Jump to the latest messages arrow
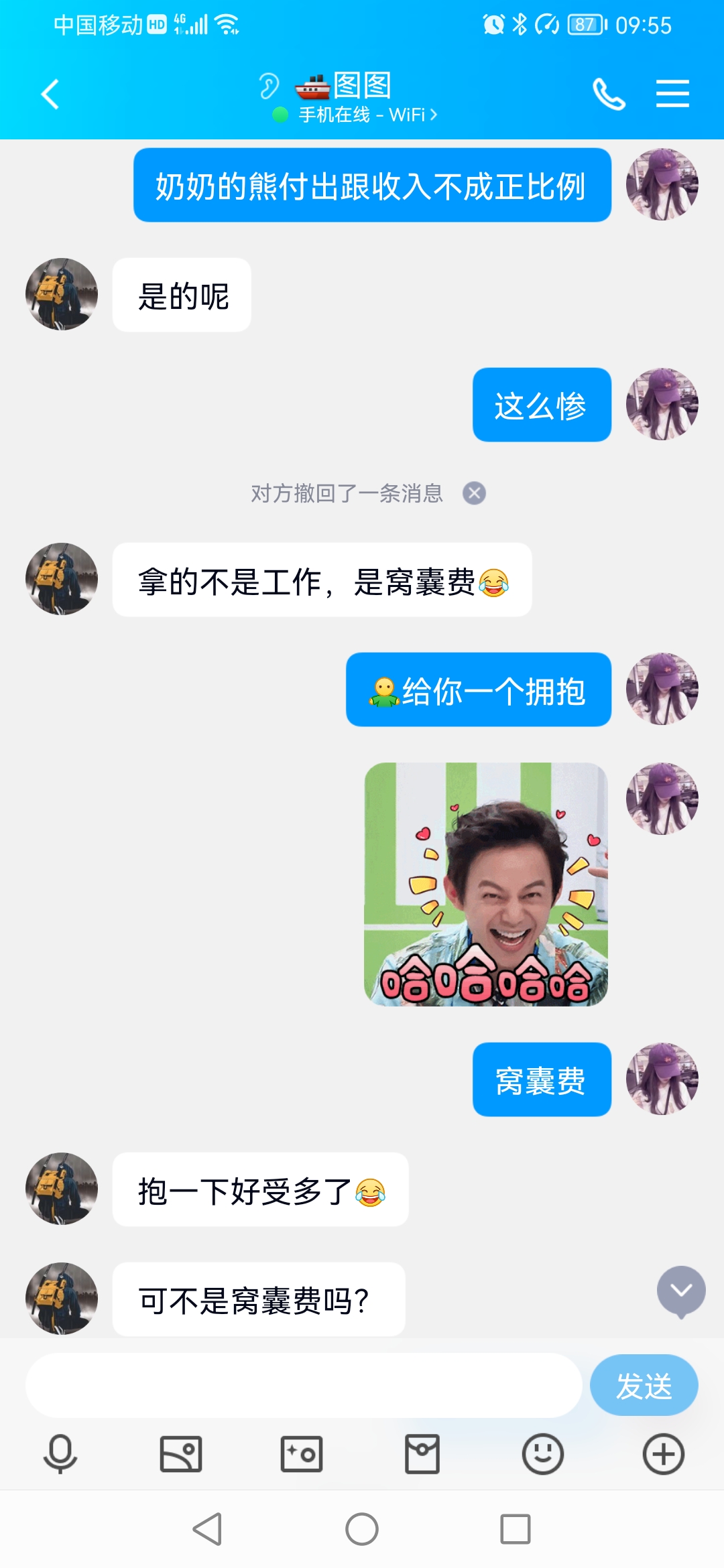The height and width of the screenshot is (1568, 724). pyautogui.click(x=681, y=1291)
